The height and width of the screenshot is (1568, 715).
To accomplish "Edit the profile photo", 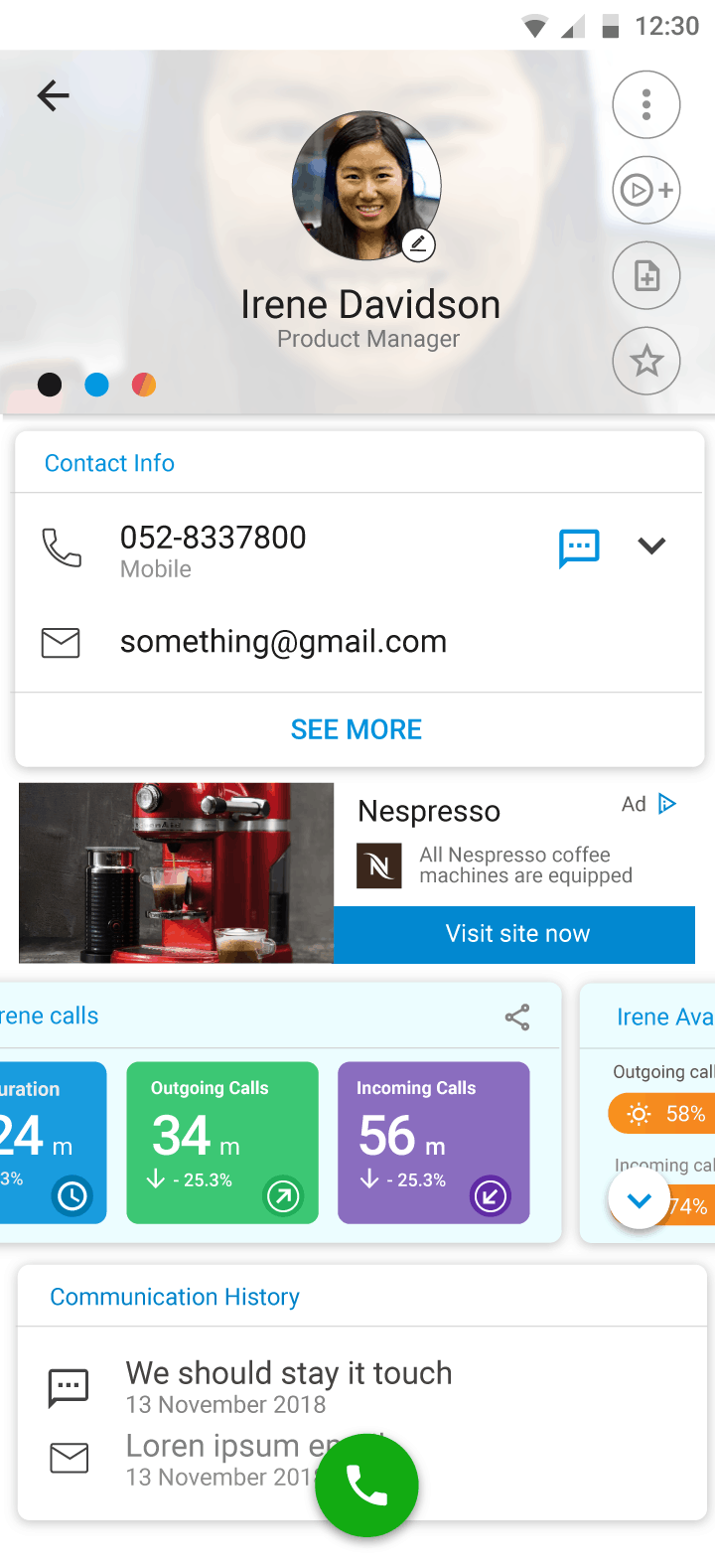I will (418, 243).
